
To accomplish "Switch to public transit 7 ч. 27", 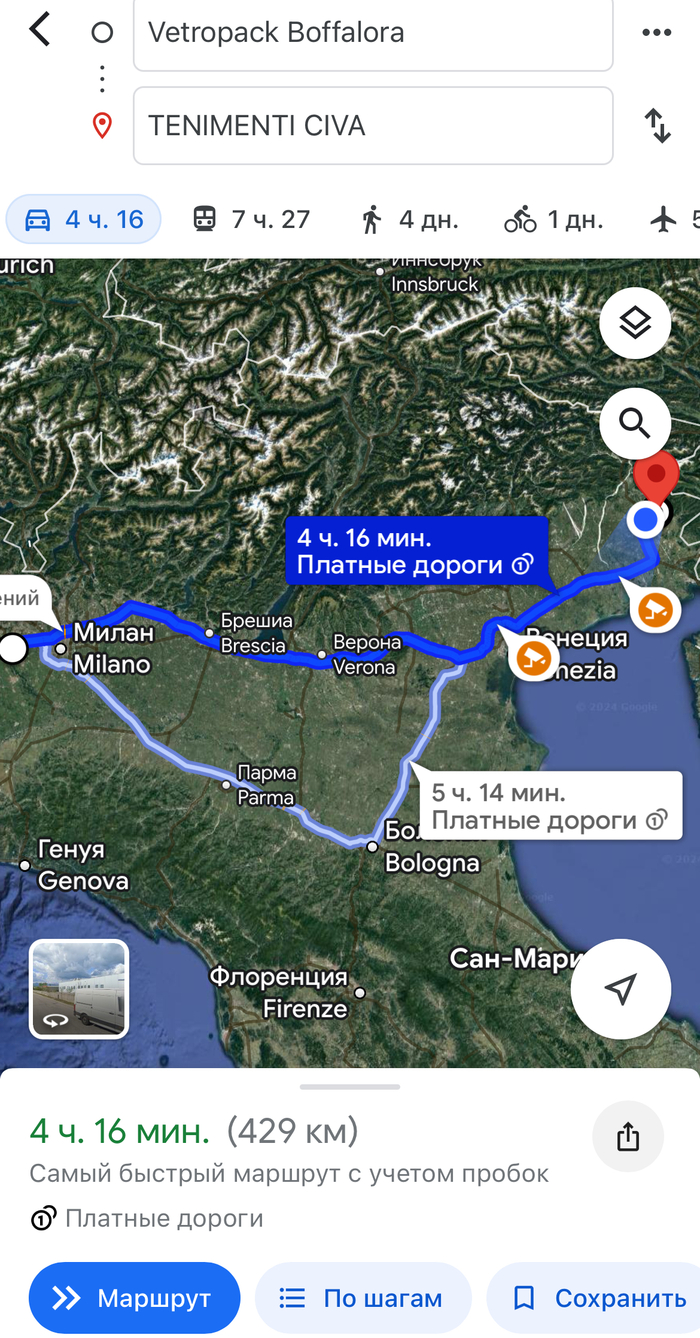I will click(252, 219).
